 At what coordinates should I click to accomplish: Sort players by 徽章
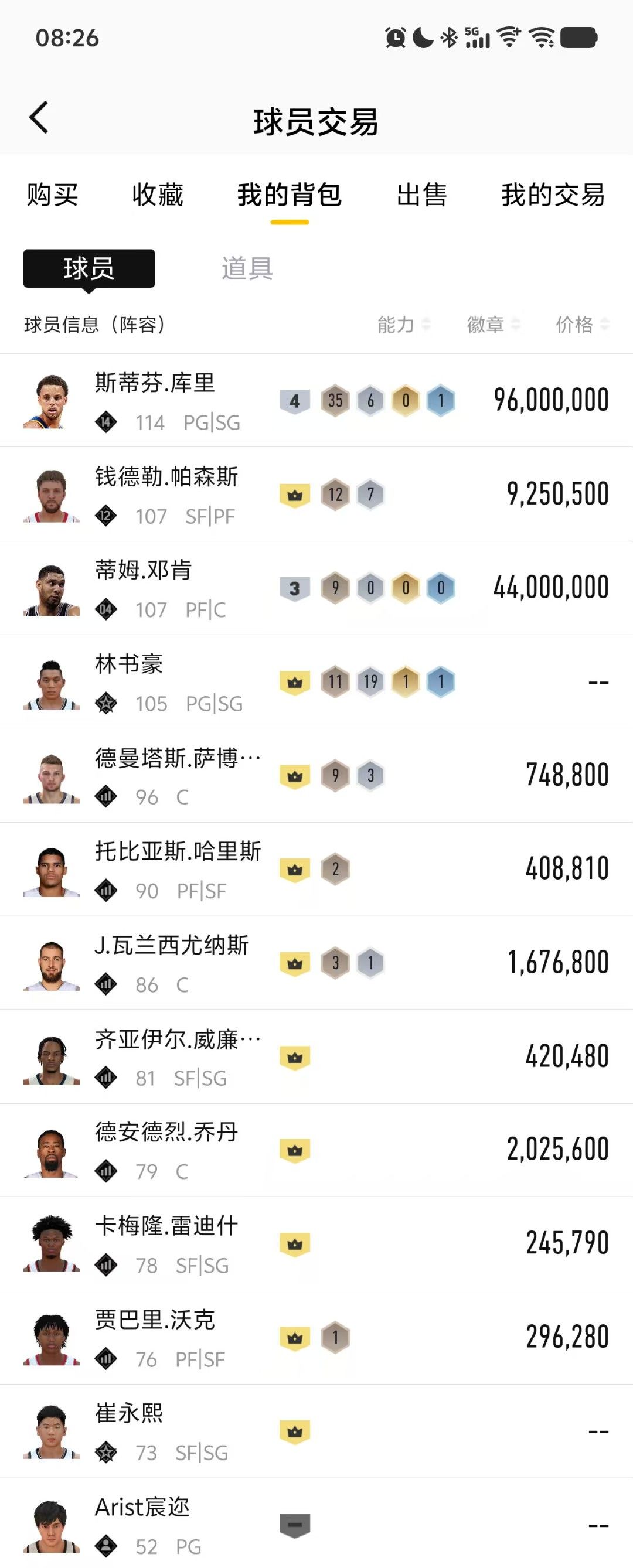tap(492, 325)
